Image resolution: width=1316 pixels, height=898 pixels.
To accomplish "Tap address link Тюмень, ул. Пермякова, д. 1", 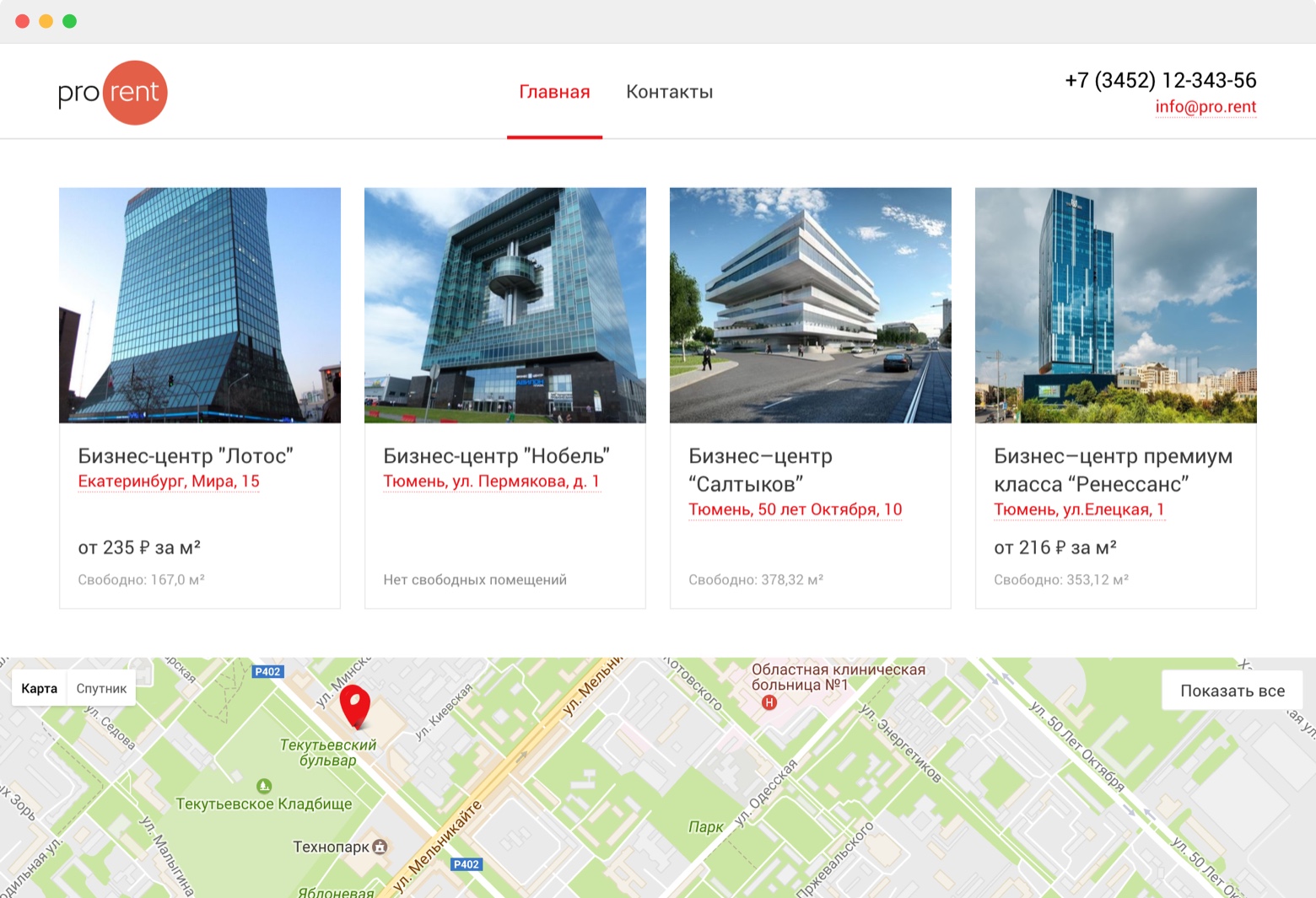I will coord(491,481).
